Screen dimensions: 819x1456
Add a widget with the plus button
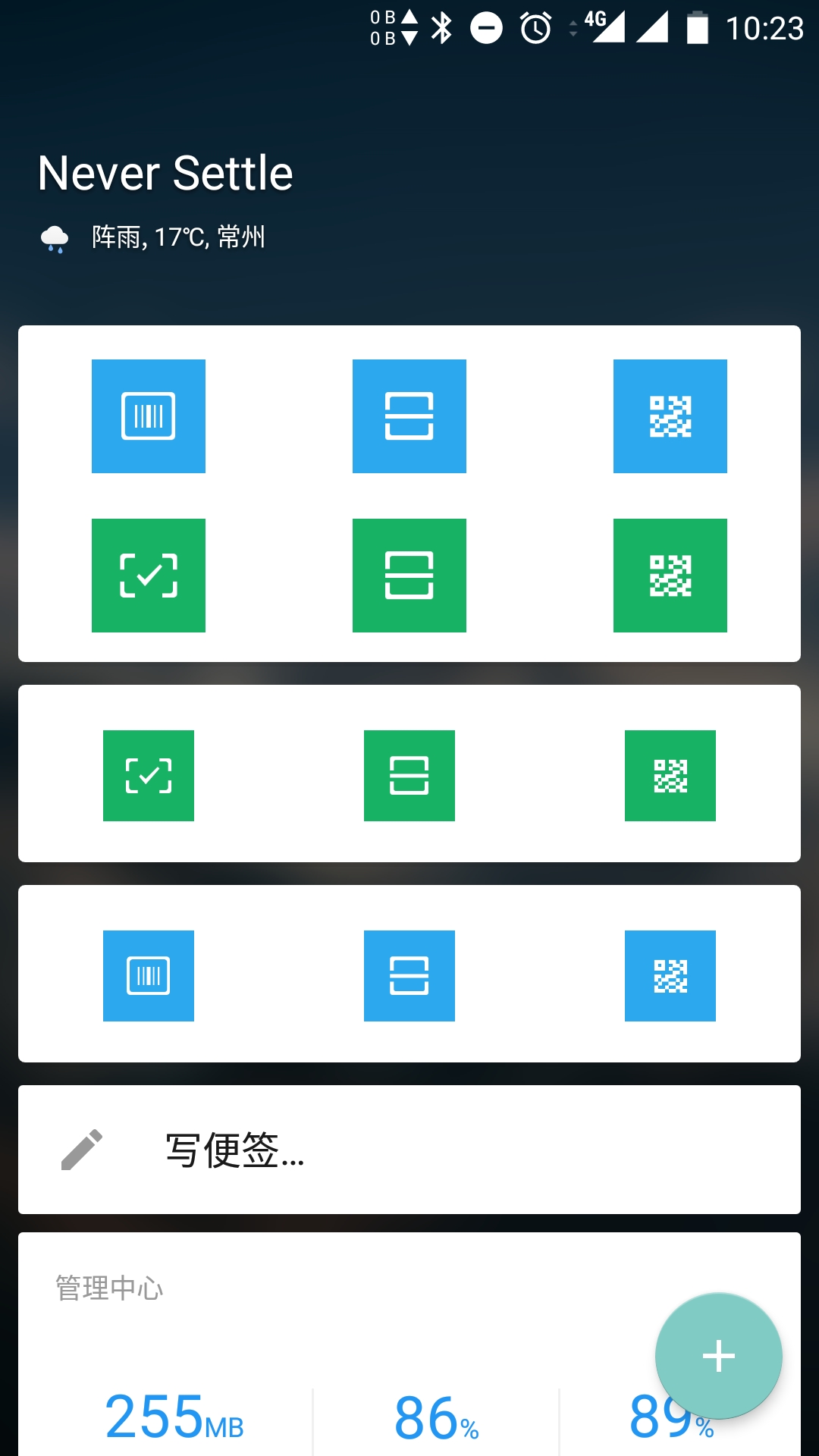pyautogui.click(x=719, y=1356)
